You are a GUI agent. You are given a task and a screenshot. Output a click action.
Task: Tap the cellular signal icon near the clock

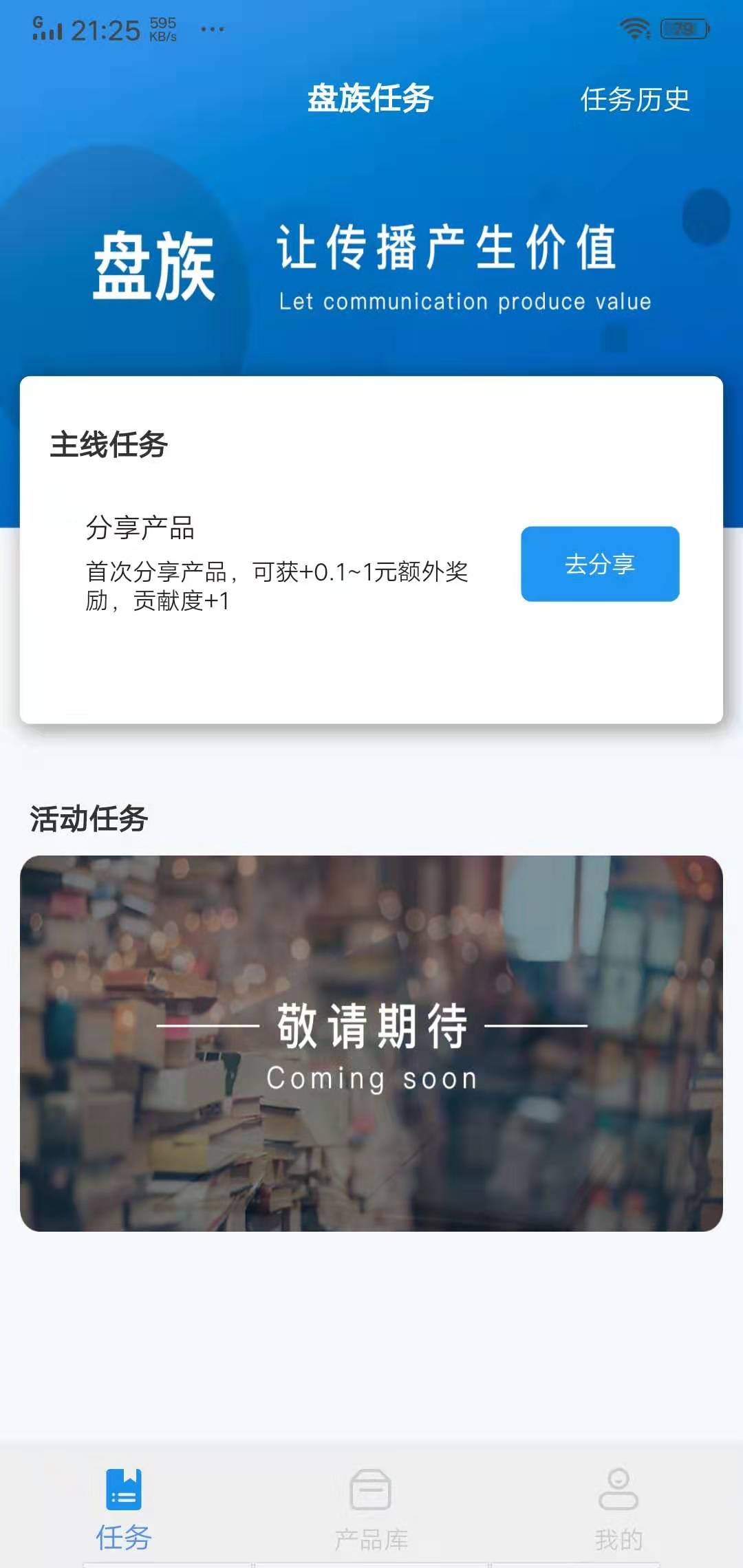tap(45, 30)
